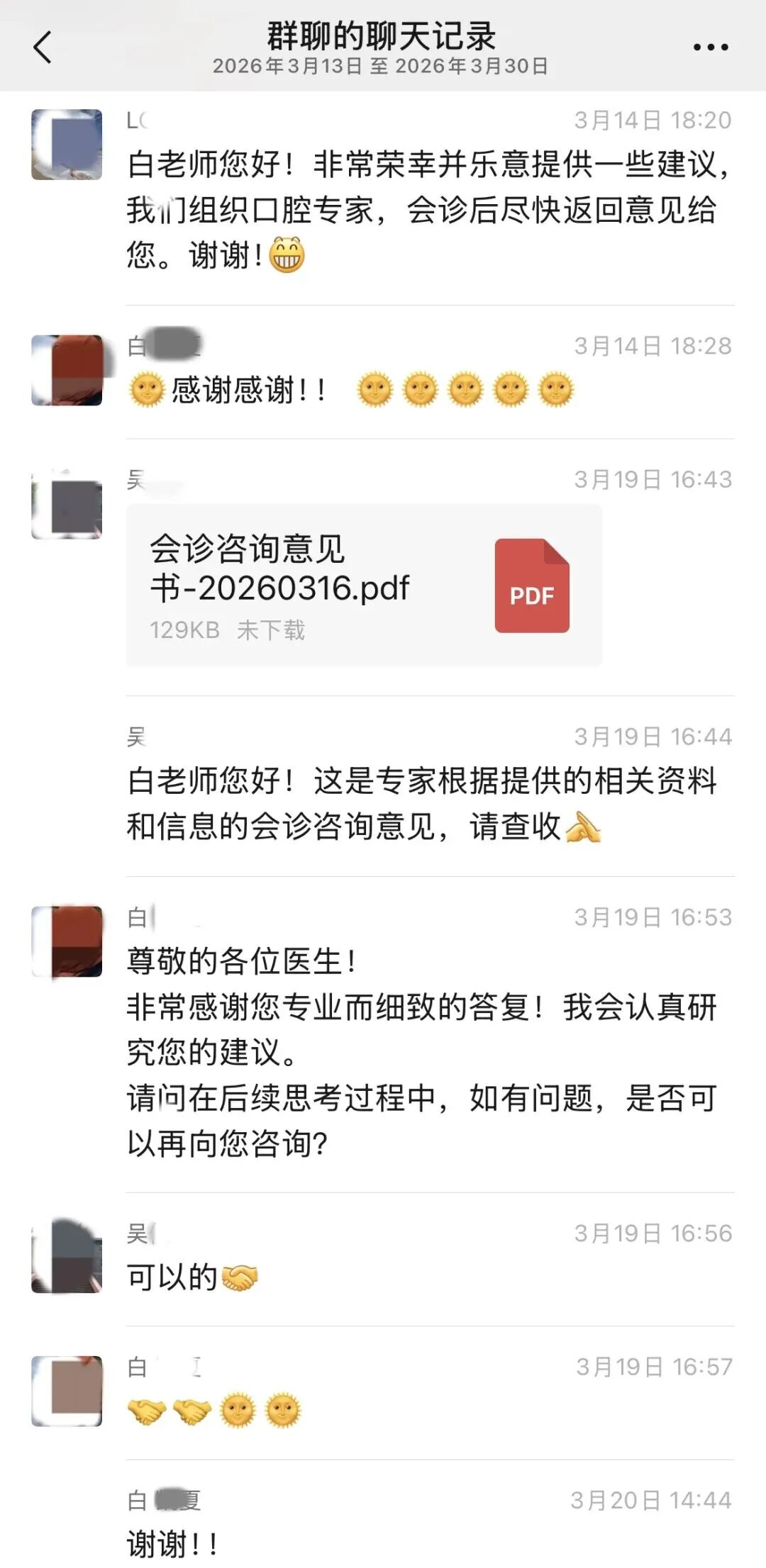Open the three-dot overflow menu

click(x=710, y=47)
